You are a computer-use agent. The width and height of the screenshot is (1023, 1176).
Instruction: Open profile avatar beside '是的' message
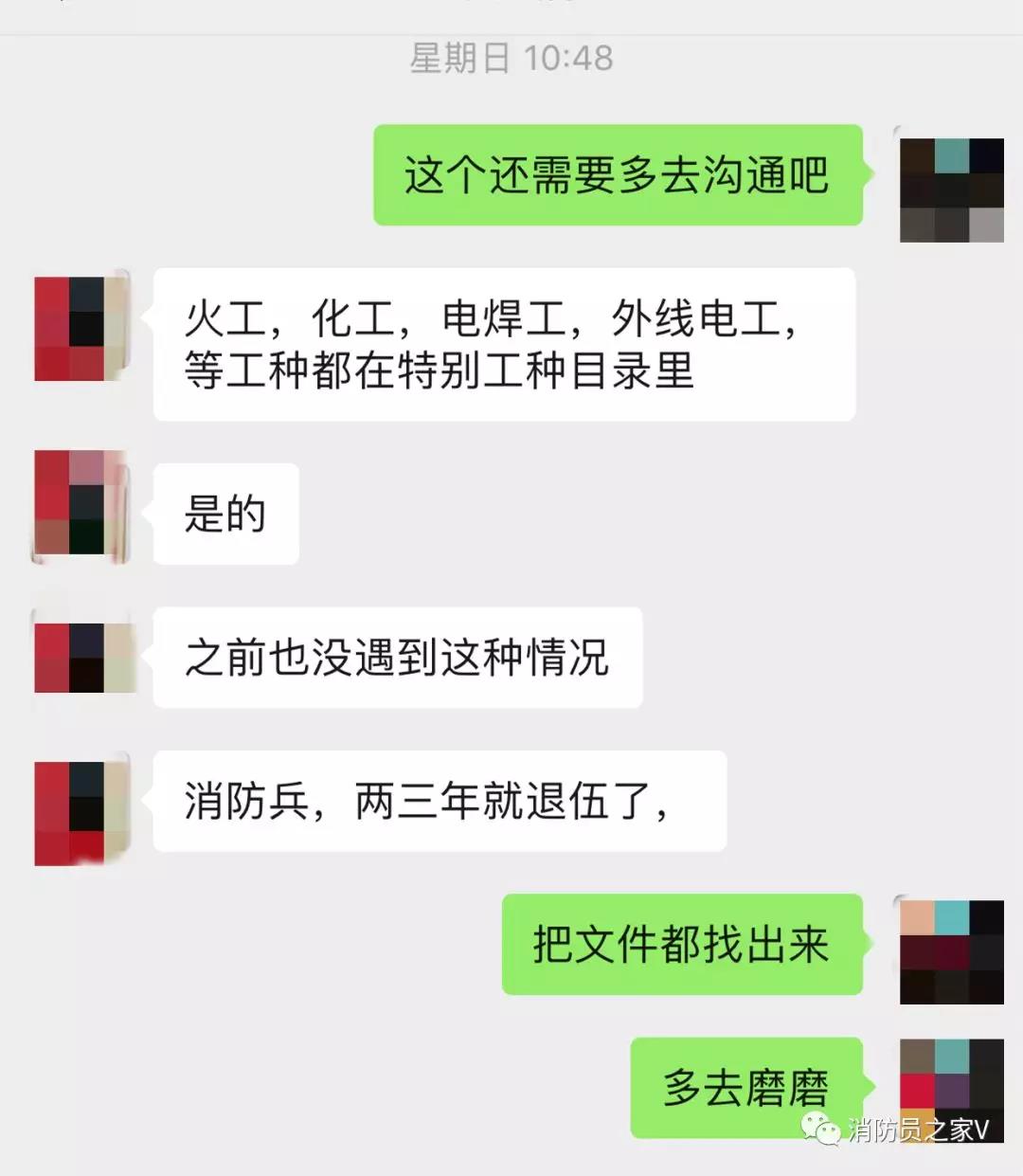(81, 507)
